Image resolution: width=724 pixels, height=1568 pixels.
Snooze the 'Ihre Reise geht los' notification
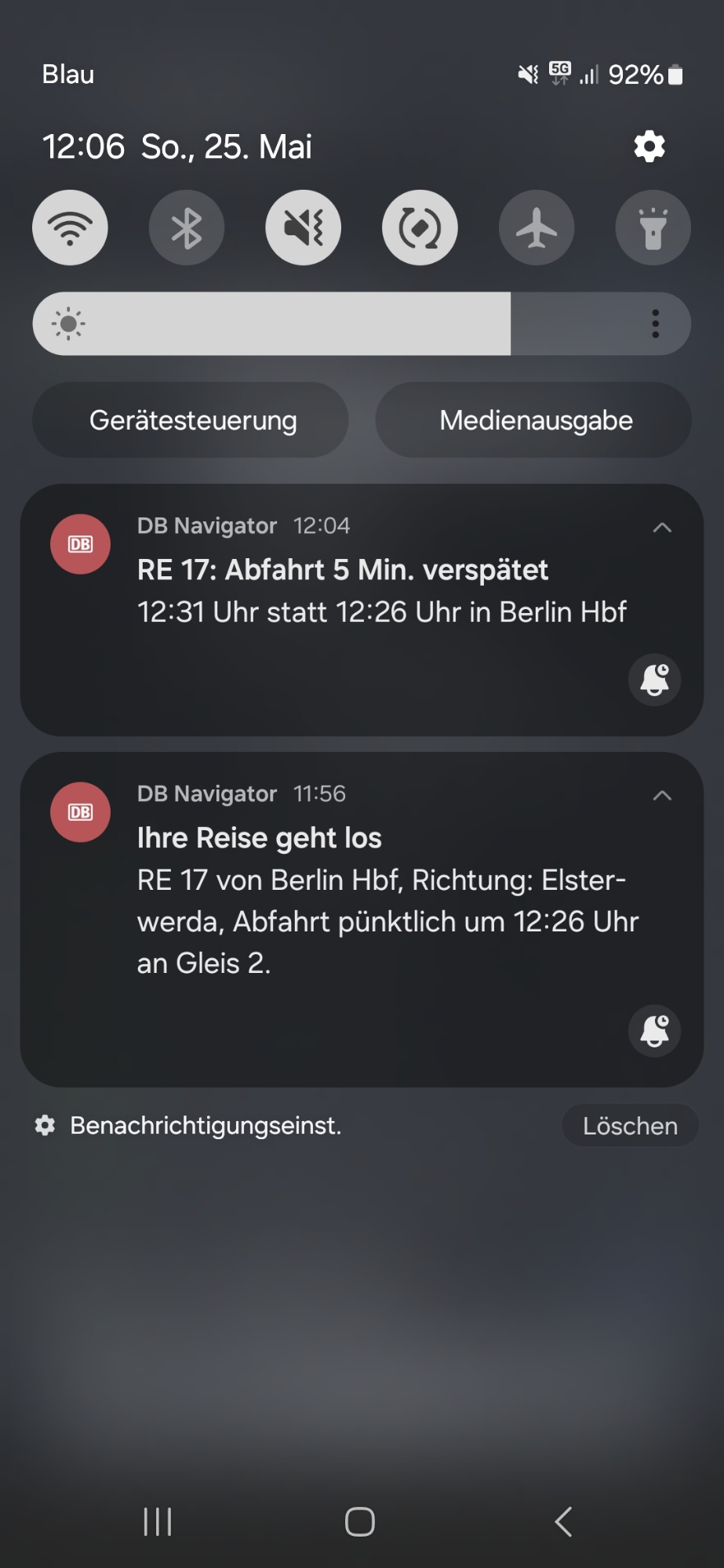654,1030
